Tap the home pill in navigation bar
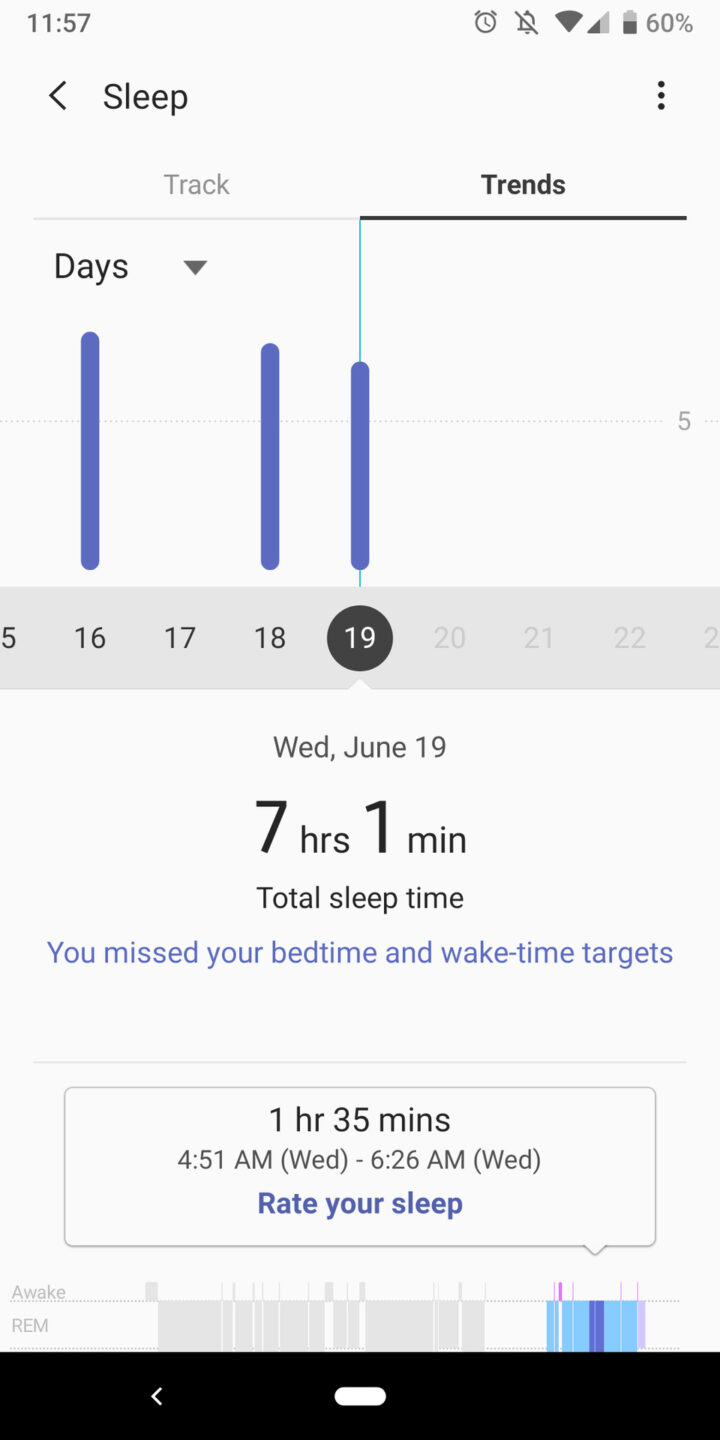720x1440 pixels. 360,1396
